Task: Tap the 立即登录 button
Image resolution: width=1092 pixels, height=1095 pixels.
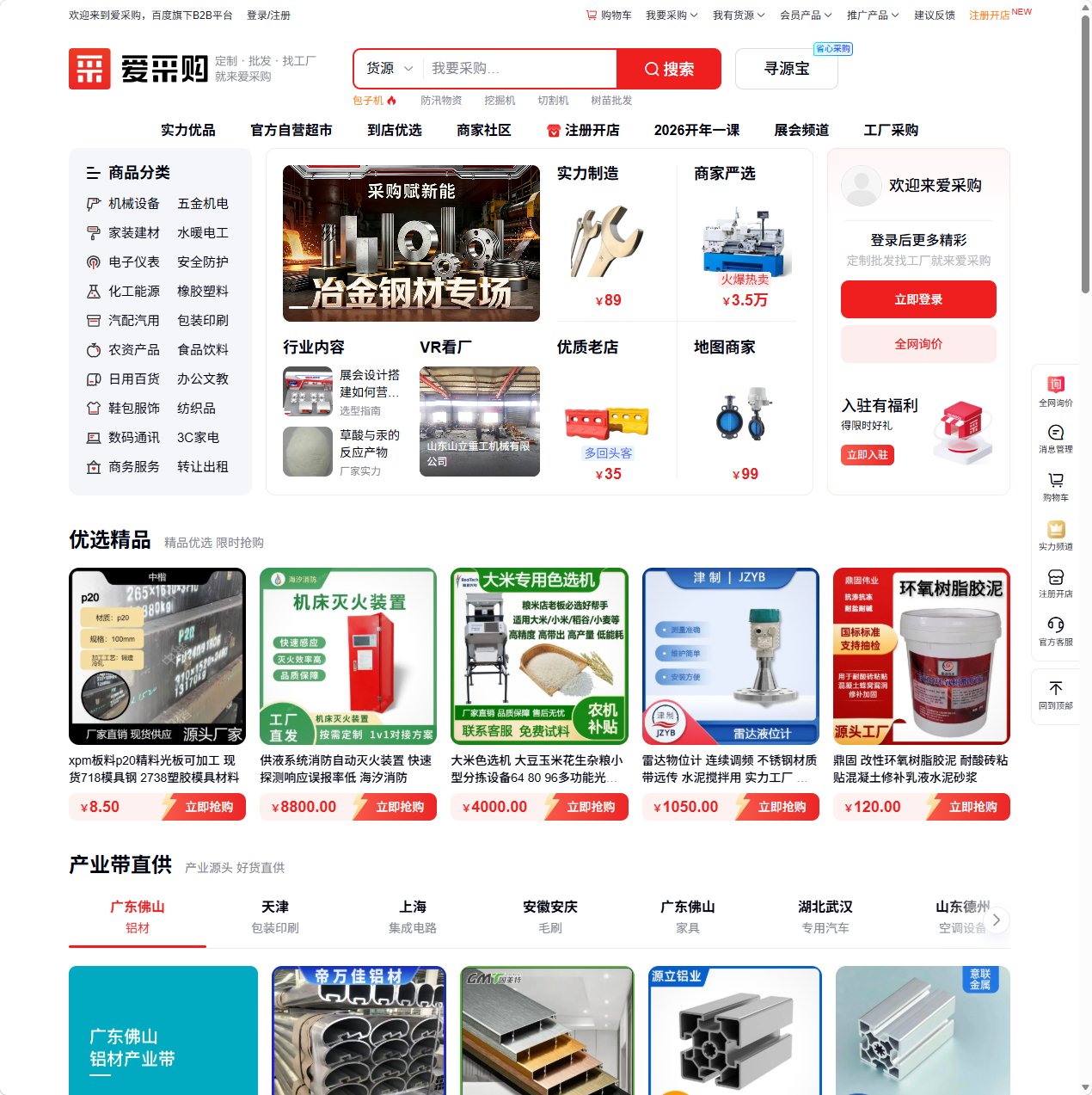Action: point(918,299)
